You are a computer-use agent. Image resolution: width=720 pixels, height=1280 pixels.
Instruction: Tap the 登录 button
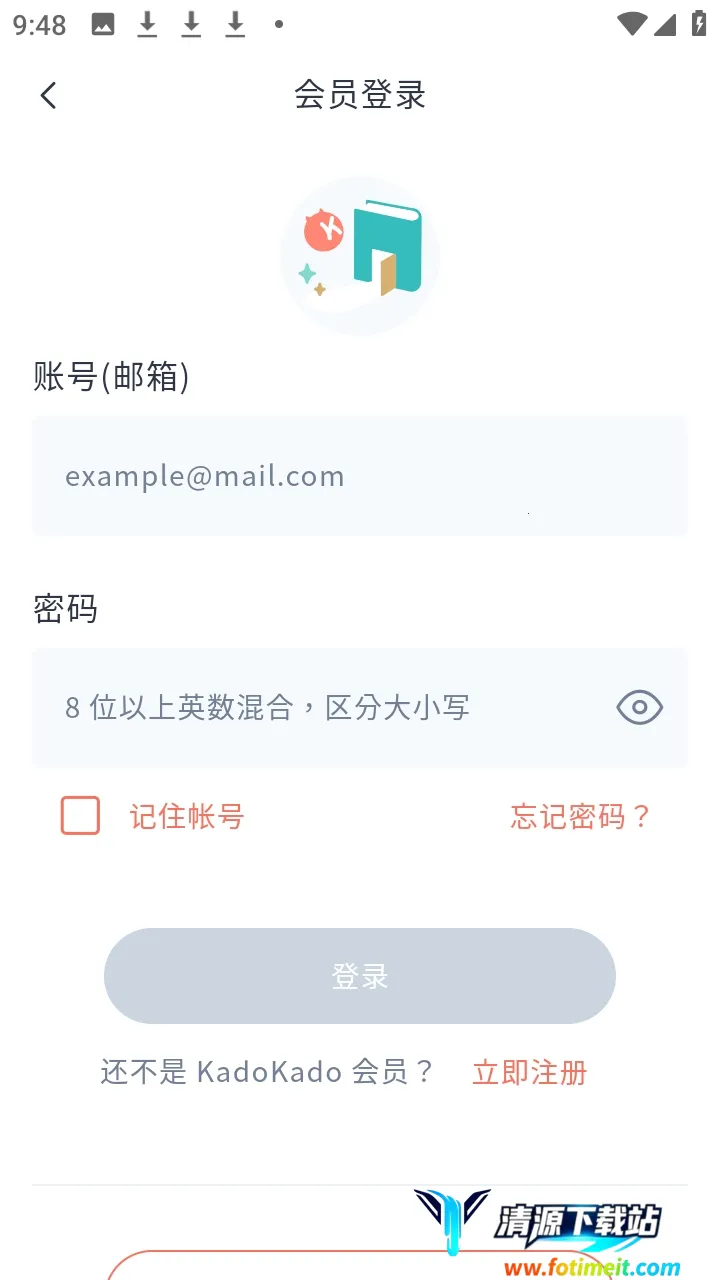point(360,976)
